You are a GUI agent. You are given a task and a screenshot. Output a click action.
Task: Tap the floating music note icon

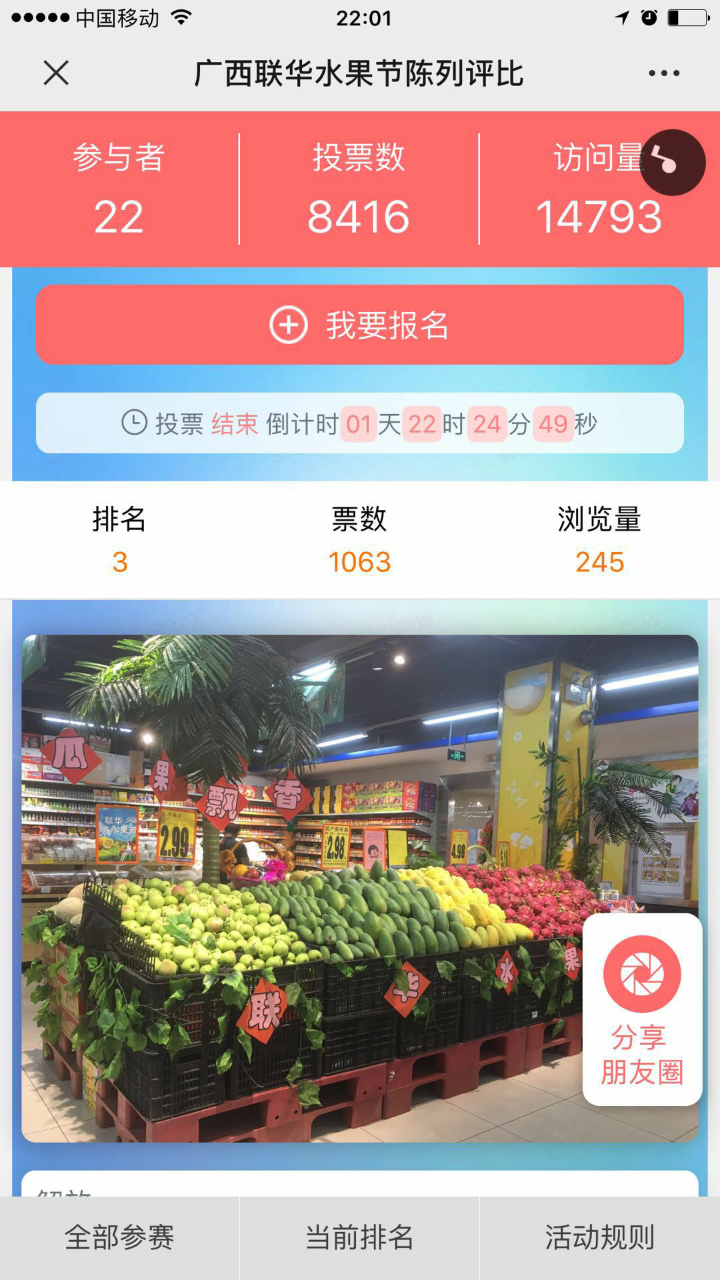(x=672, y=162)
